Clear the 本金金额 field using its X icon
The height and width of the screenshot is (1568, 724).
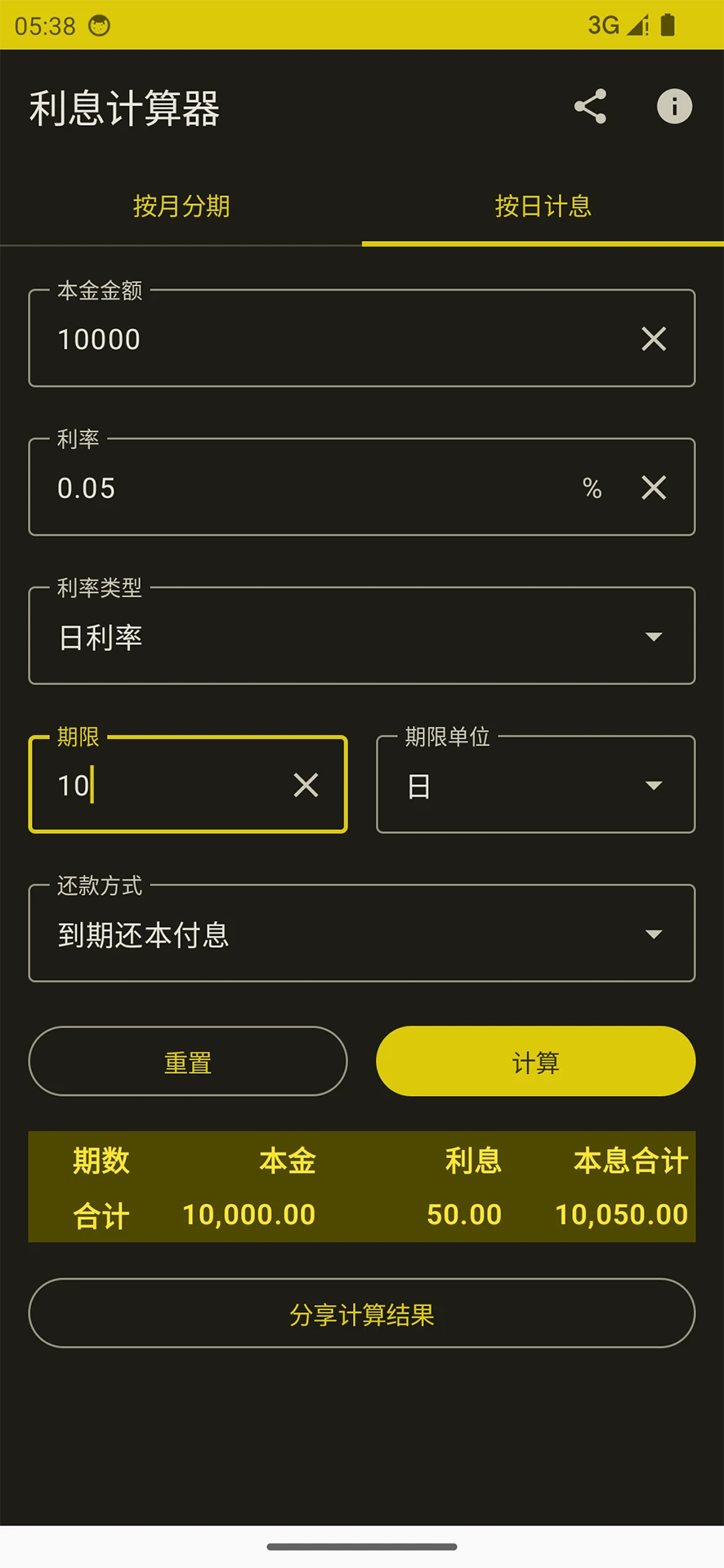(x=653, y=339)
